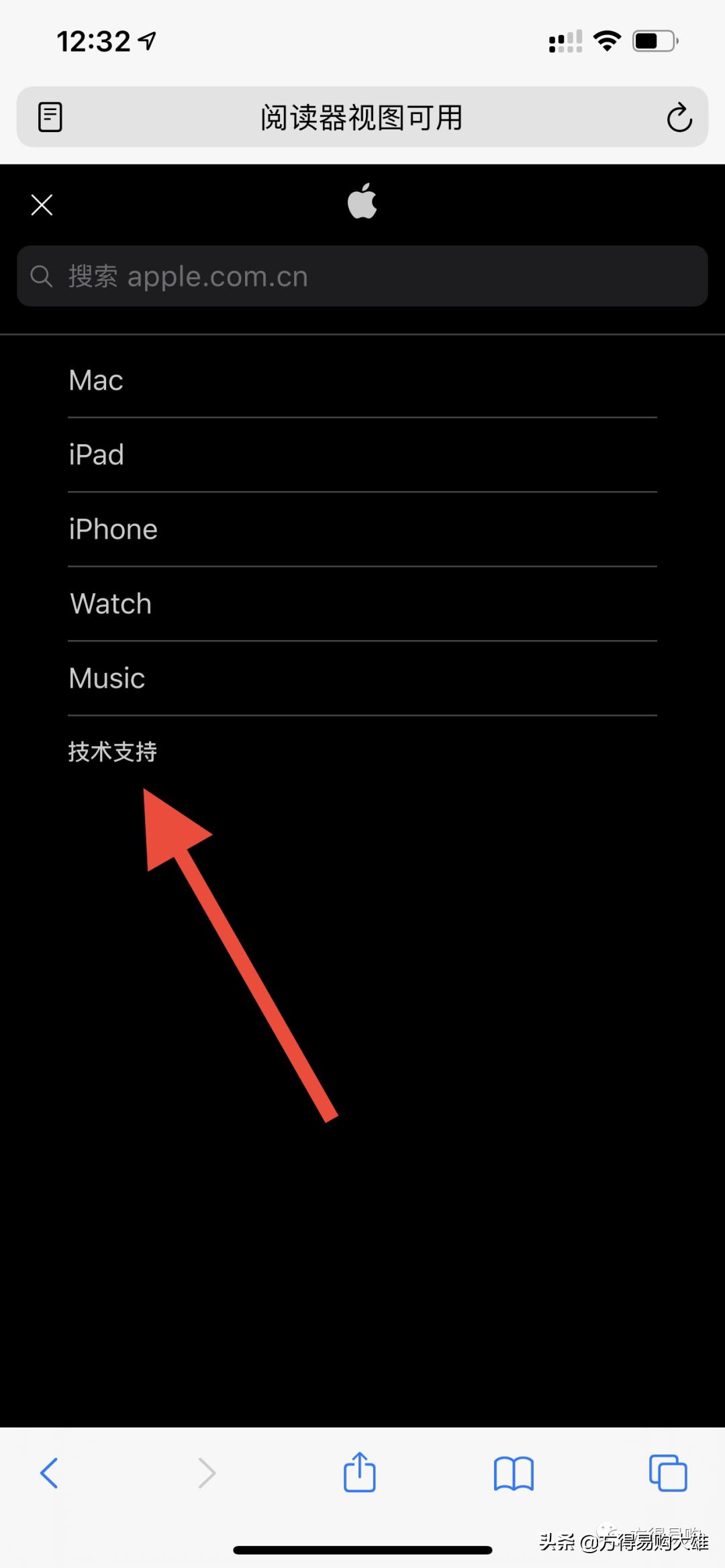Image resolution: width=725 pixels, height=1568 pixels.
Task: Open Safari bookmarks
Action: click(514, 1473)
